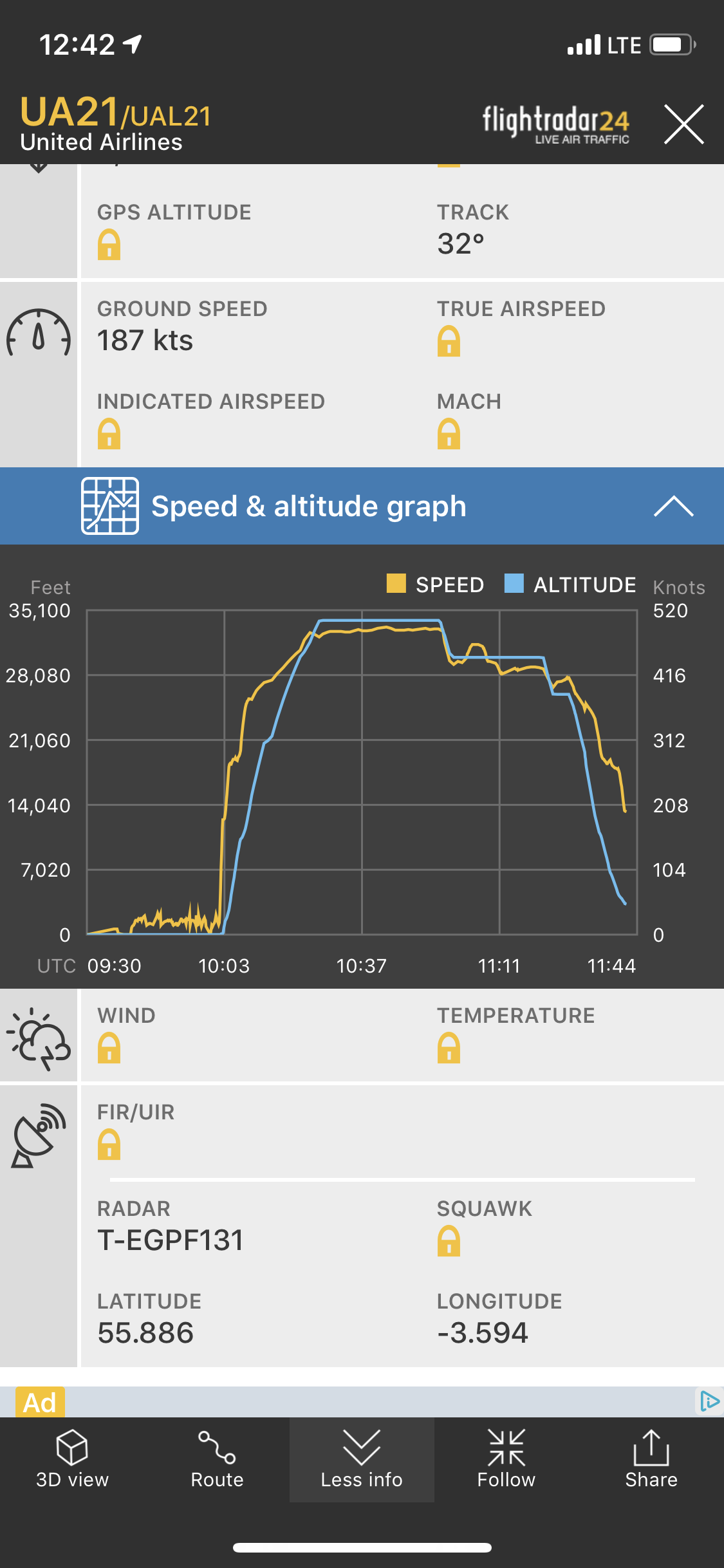Tap the Temperature lock icon
The width and height of the screenshot is (724, 1568).
coord(449,1048)
